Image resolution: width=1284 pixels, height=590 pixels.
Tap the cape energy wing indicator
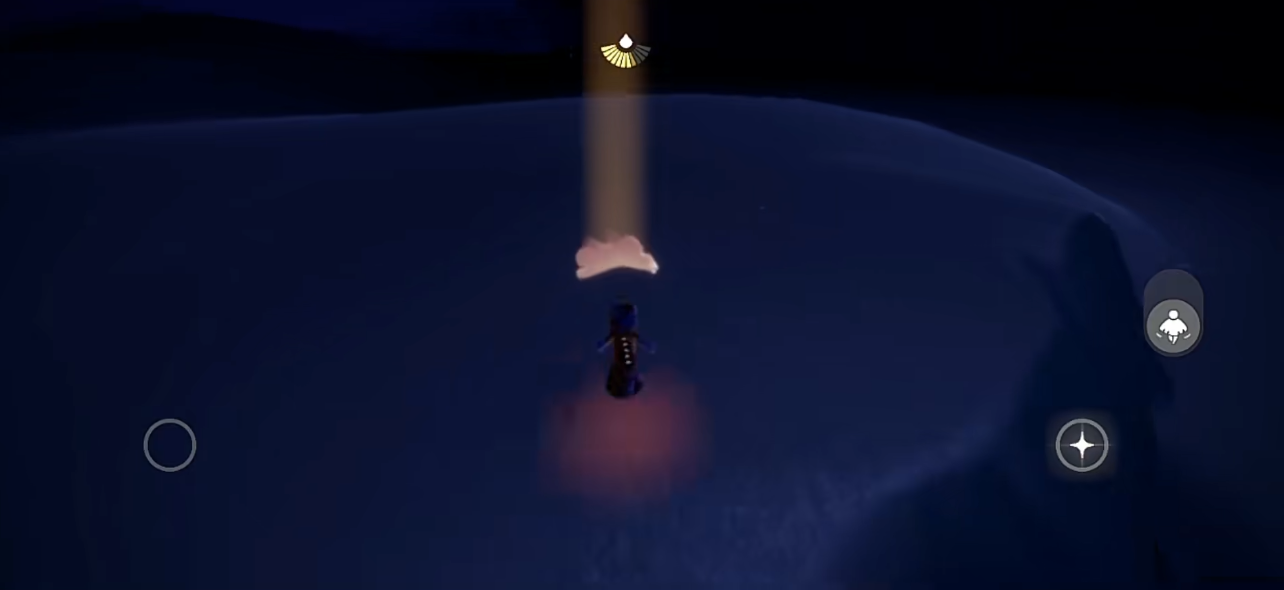point(625,51)
